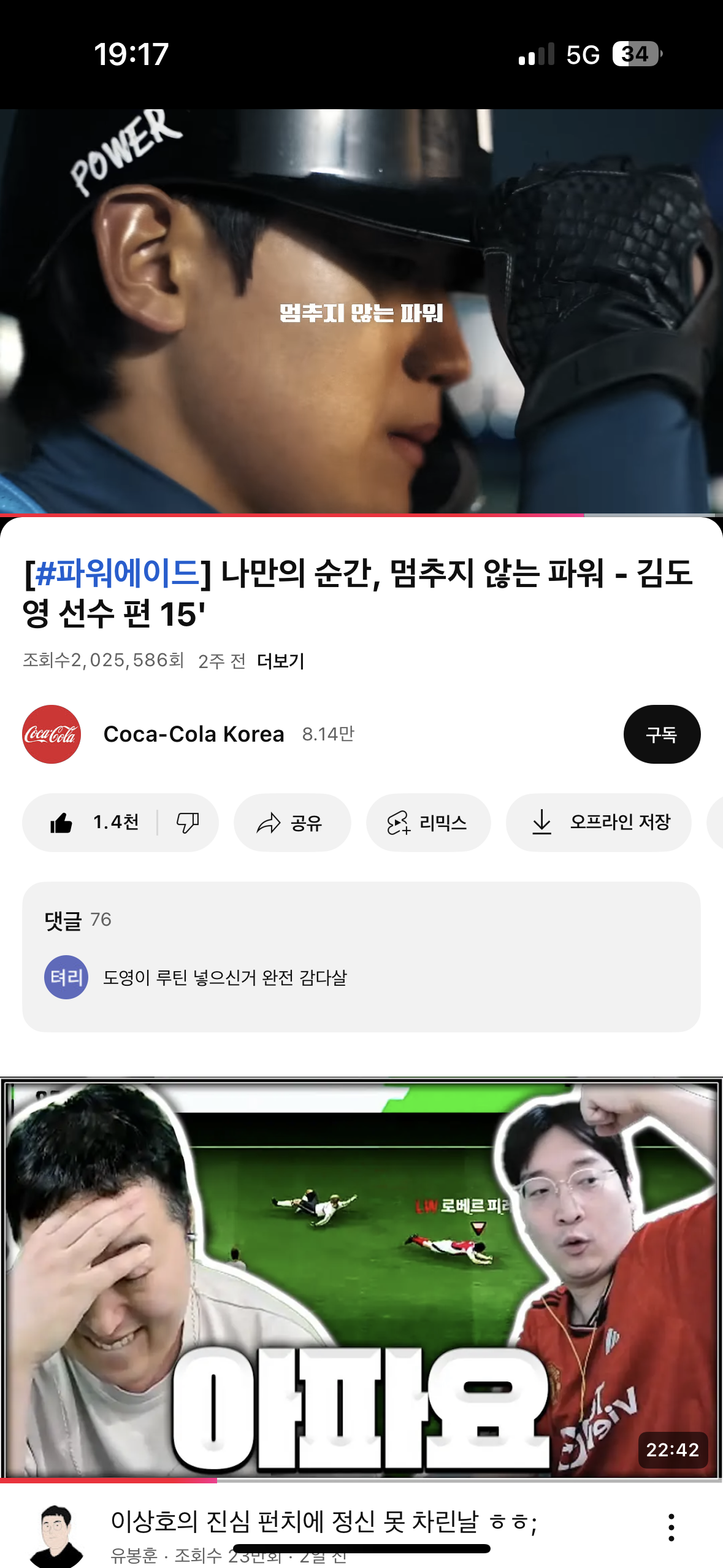Create a remix with 리믹스
The image size is (723, 1568).
tap(428, 822)
